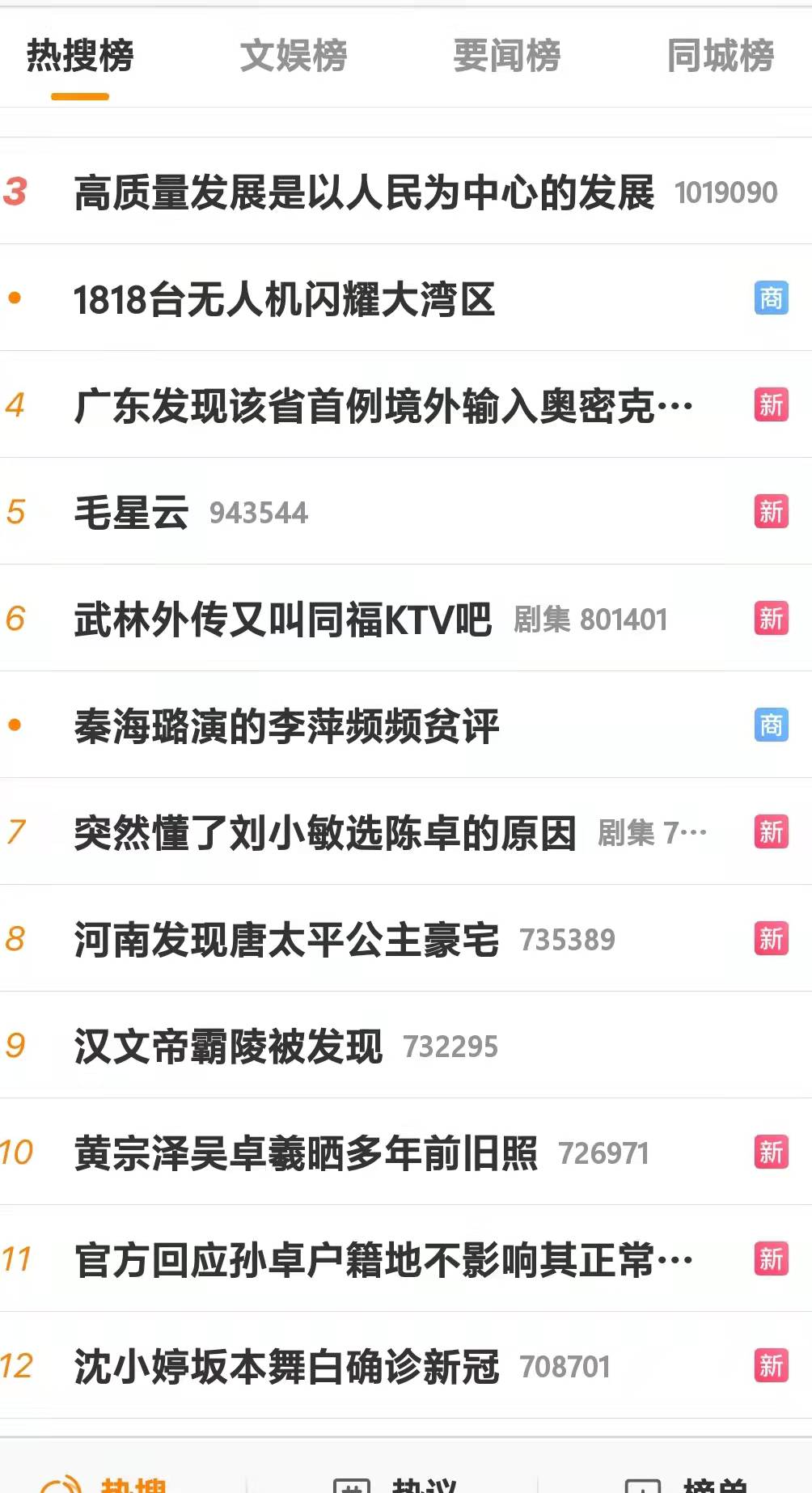Select the 热搜榜 tab
The width and height of the screenshot is (812, 1493).
[x=80, y=56]
